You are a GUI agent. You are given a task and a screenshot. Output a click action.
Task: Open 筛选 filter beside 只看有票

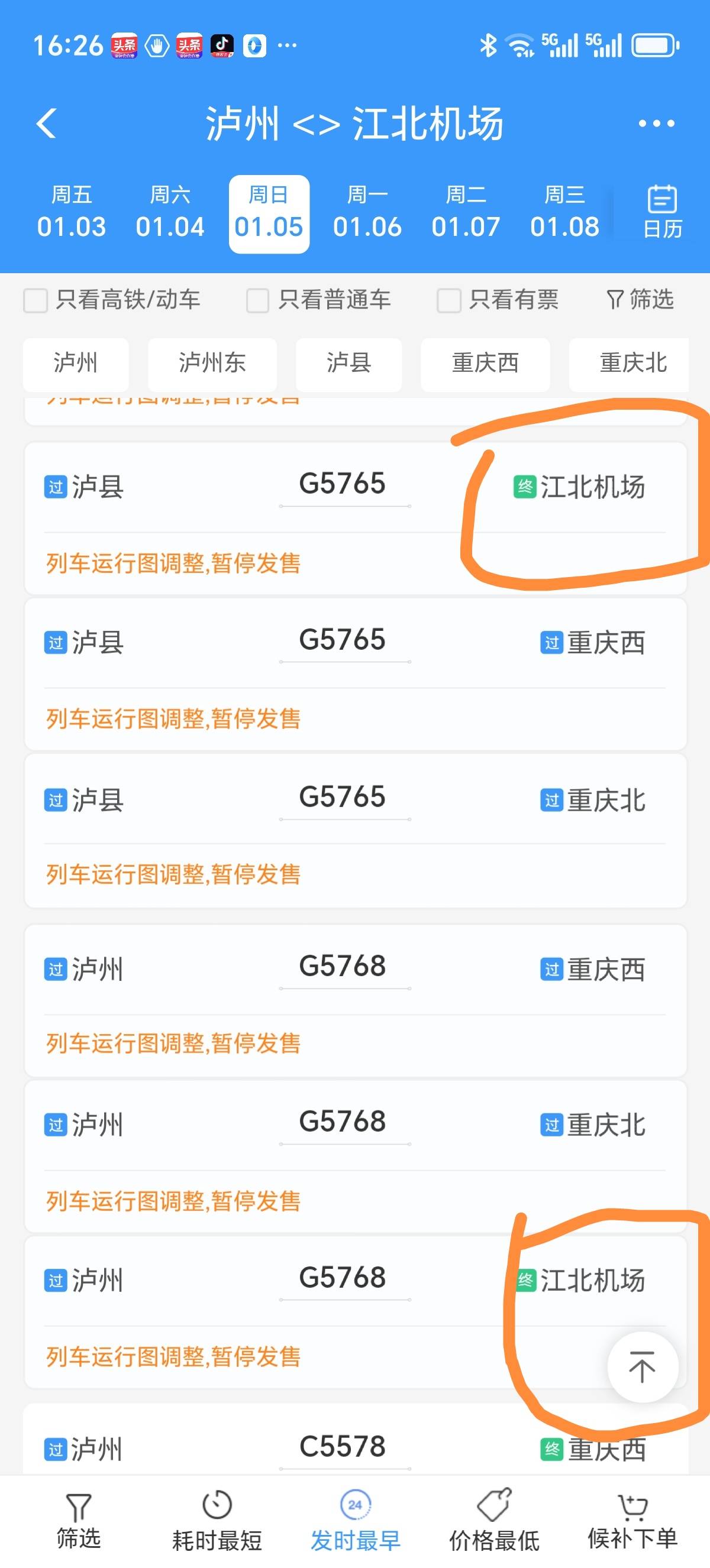coord(640,300)
